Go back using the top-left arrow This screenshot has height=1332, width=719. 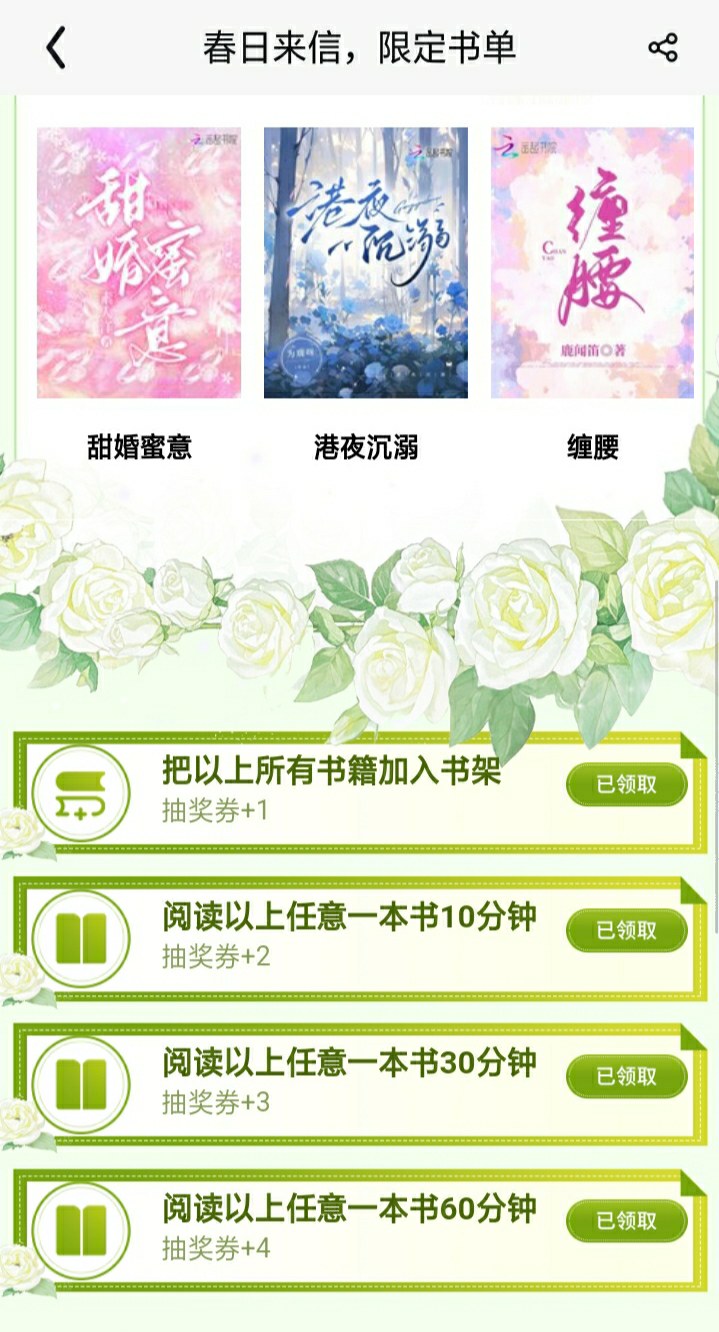click(x=57, y=48)
